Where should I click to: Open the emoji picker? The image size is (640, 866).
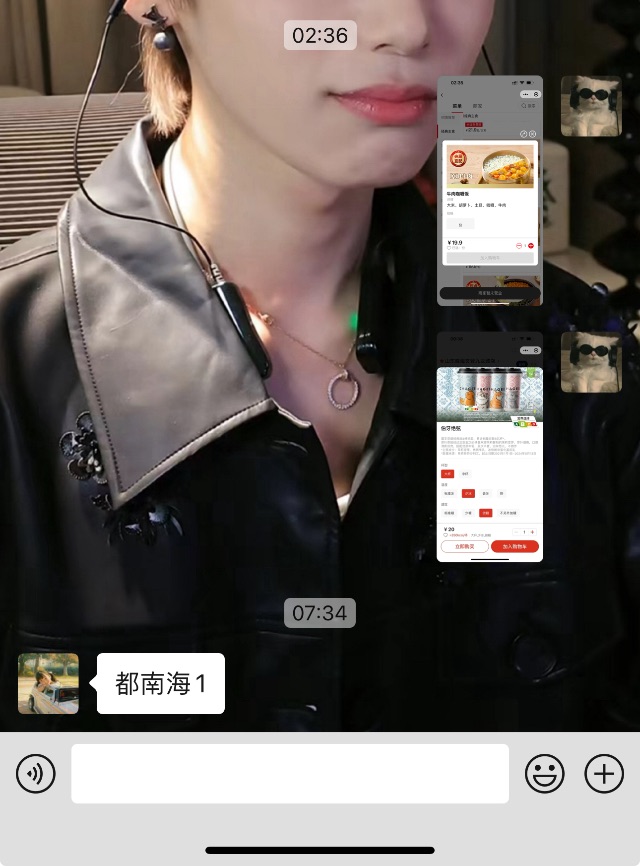click(x=545, y=774)
